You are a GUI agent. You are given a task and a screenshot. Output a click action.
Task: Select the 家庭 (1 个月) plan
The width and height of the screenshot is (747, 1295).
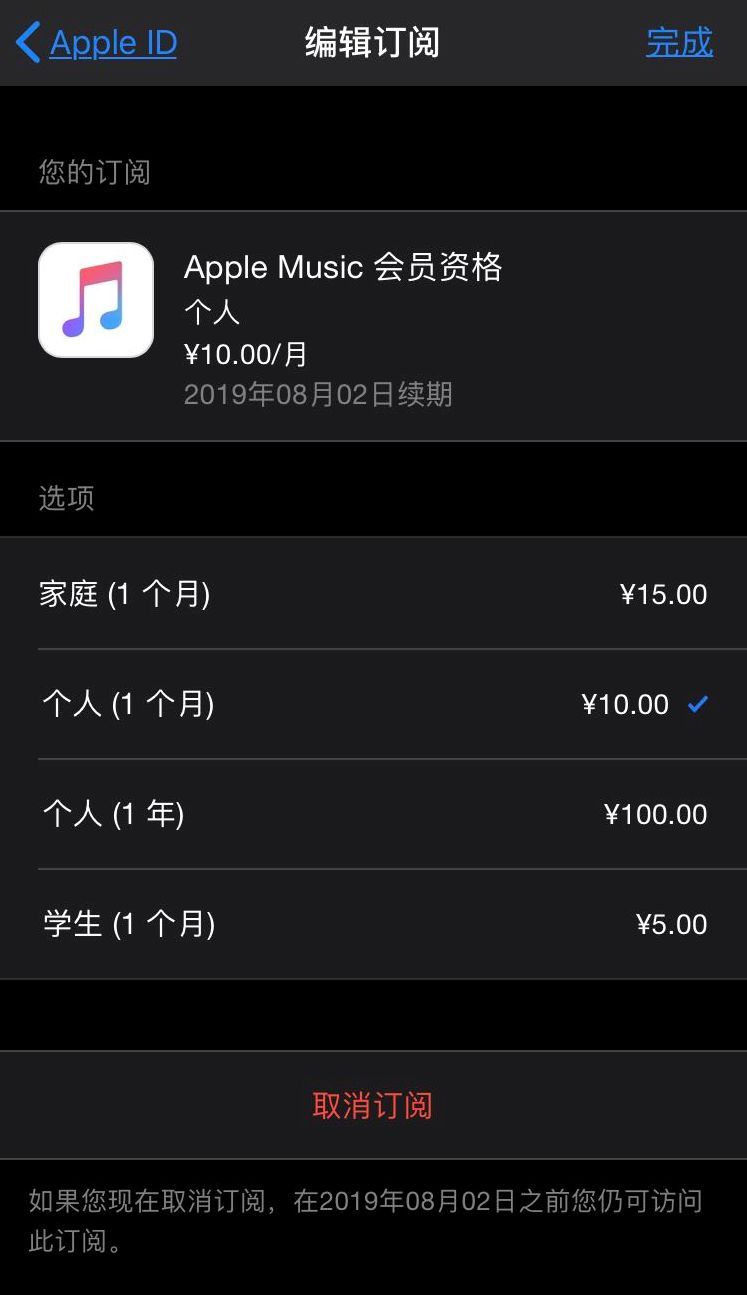point(372,594)
